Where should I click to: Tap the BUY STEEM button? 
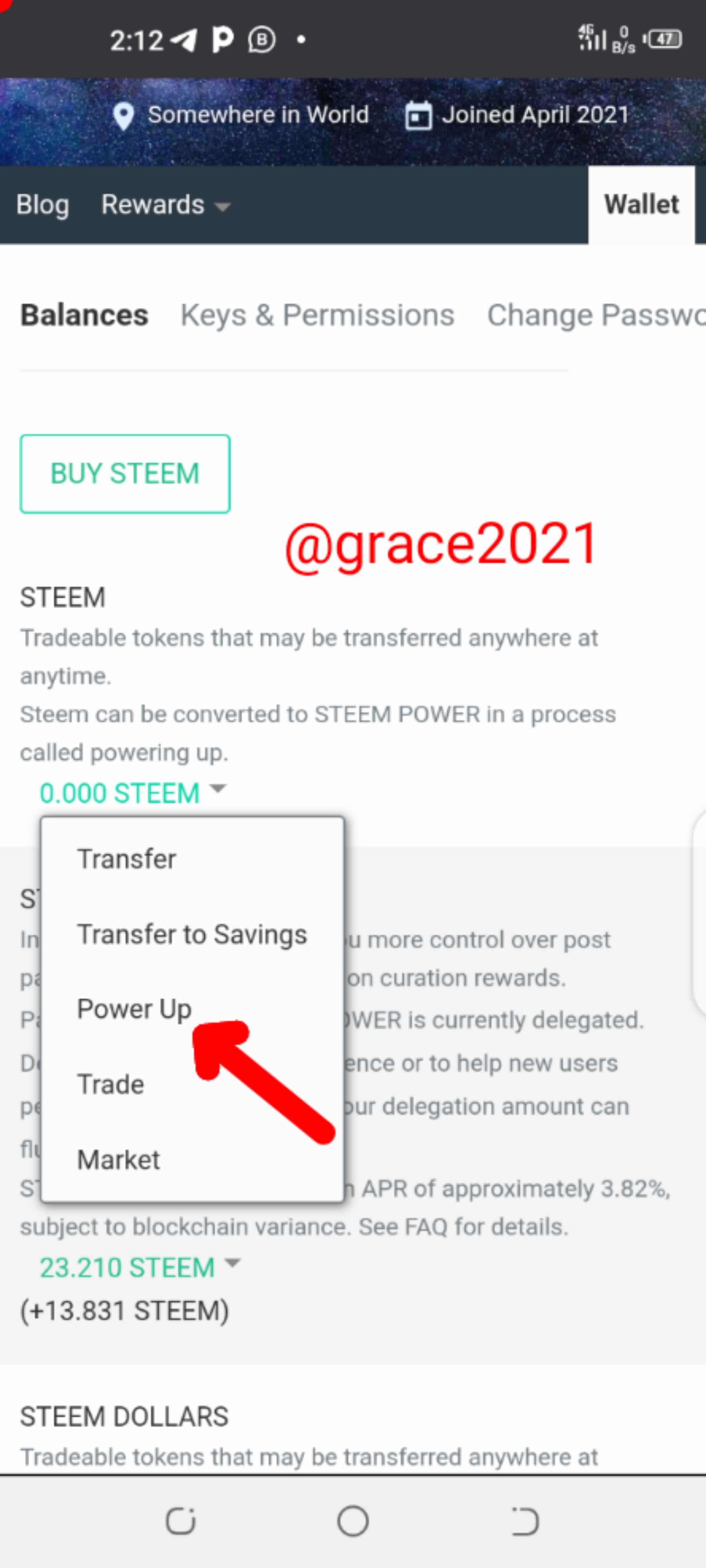click(125, 474)
